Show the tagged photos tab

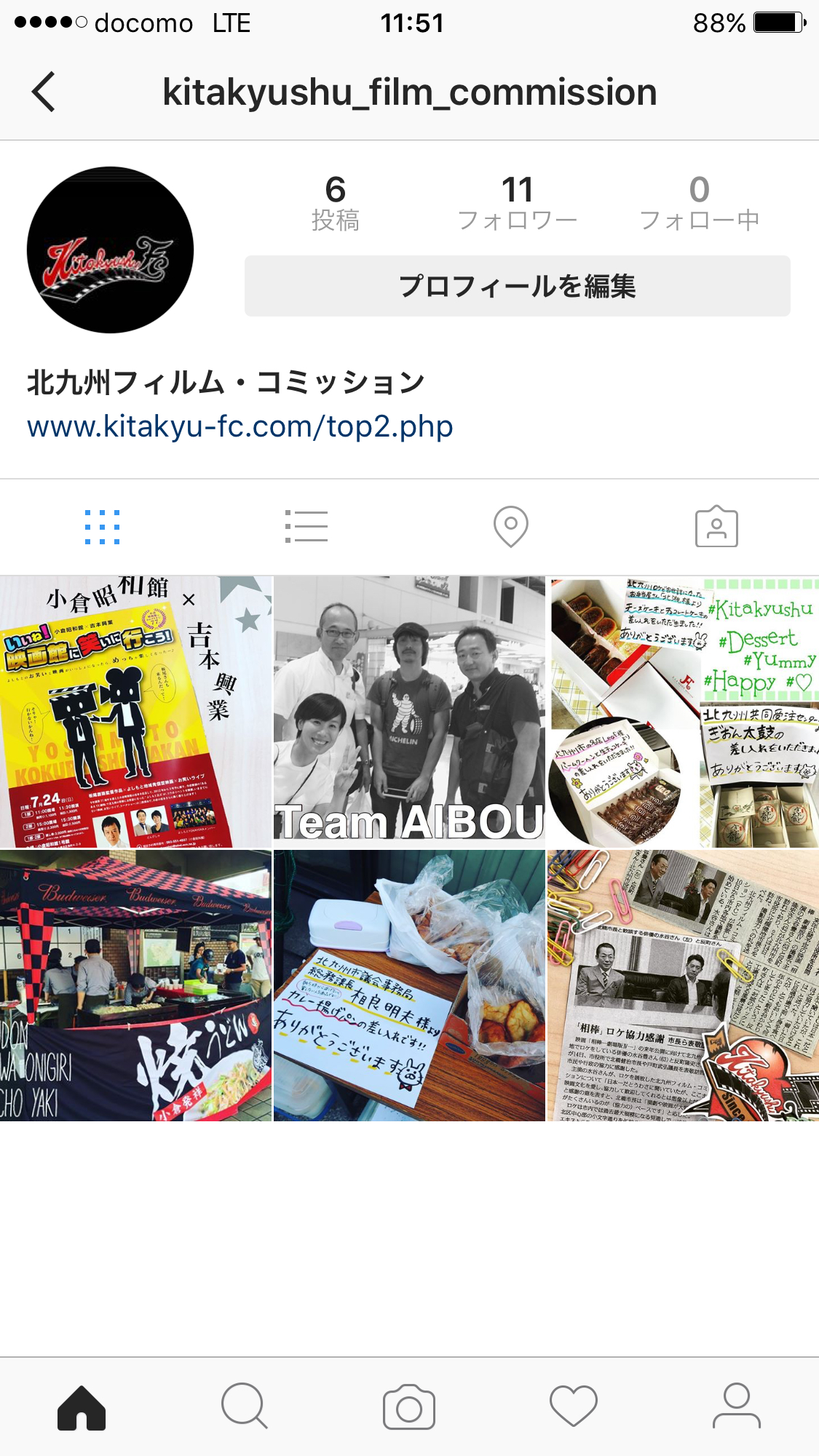[x=716, y=526]
